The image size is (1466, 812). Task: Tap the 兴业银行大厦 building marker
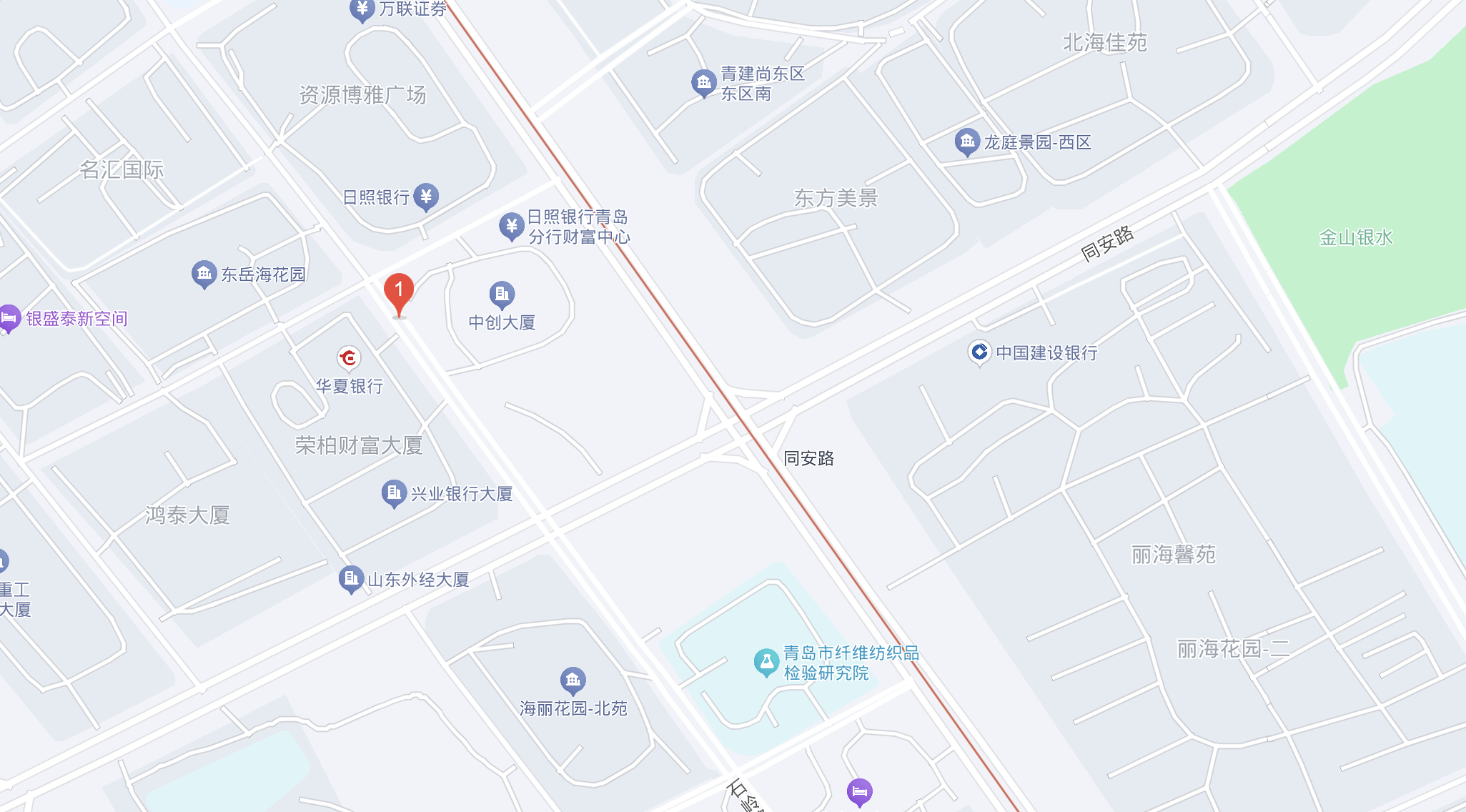click(394, 492)
